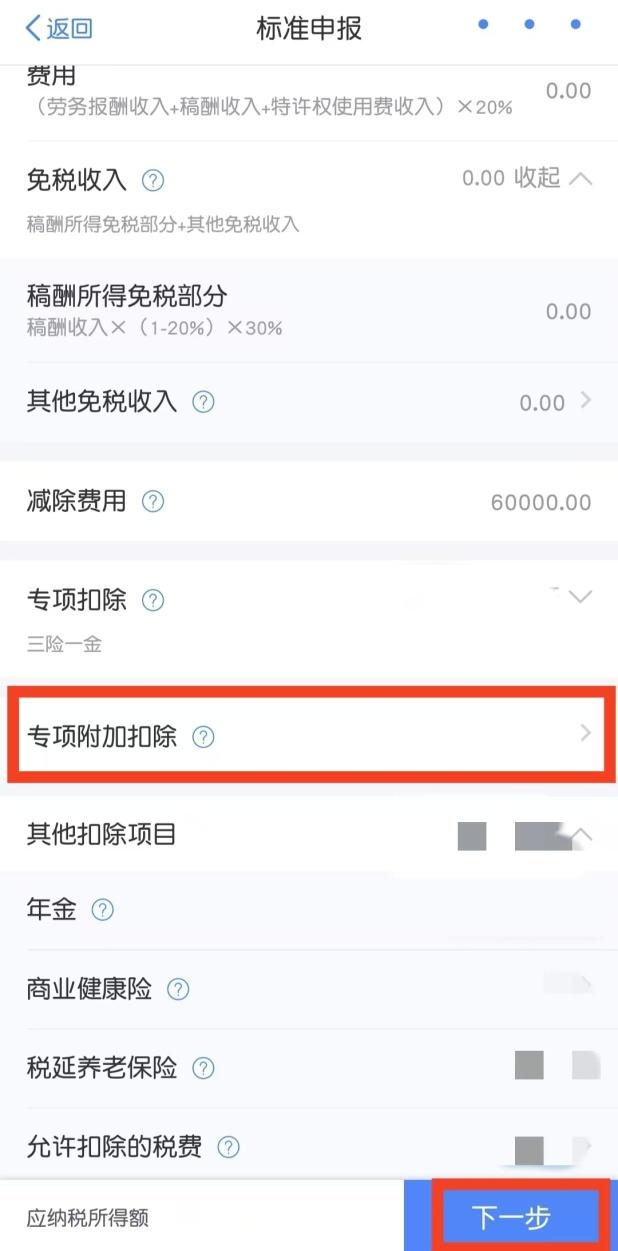Open the three-dot overflow menu
Screen dimensions: 618x1251
coord(529,24)
